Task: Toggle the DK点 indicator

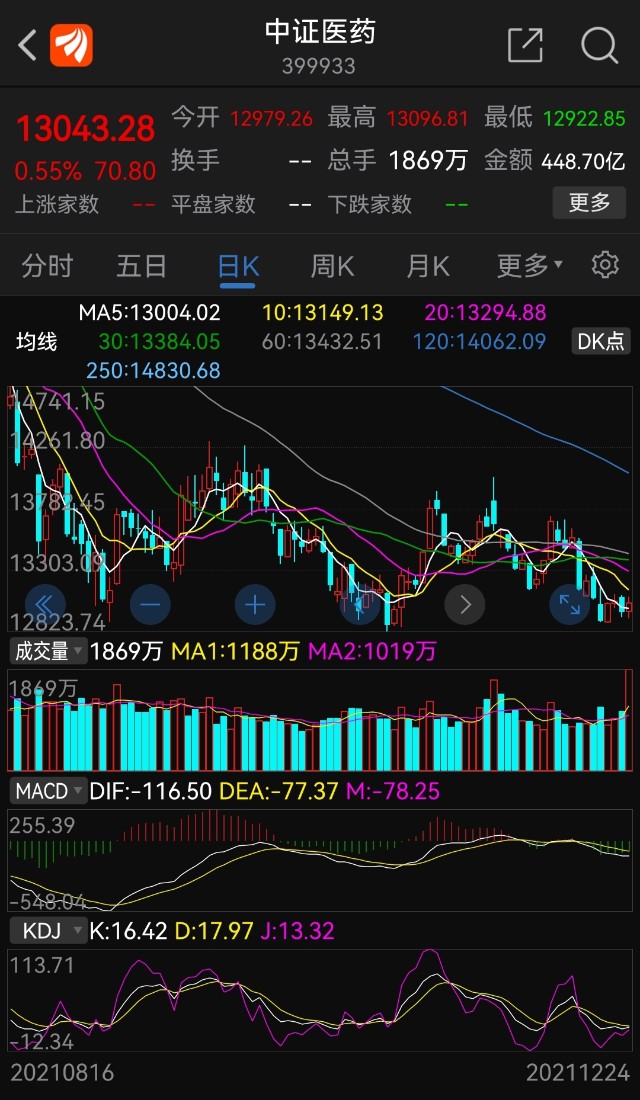Action: (601, 341)
